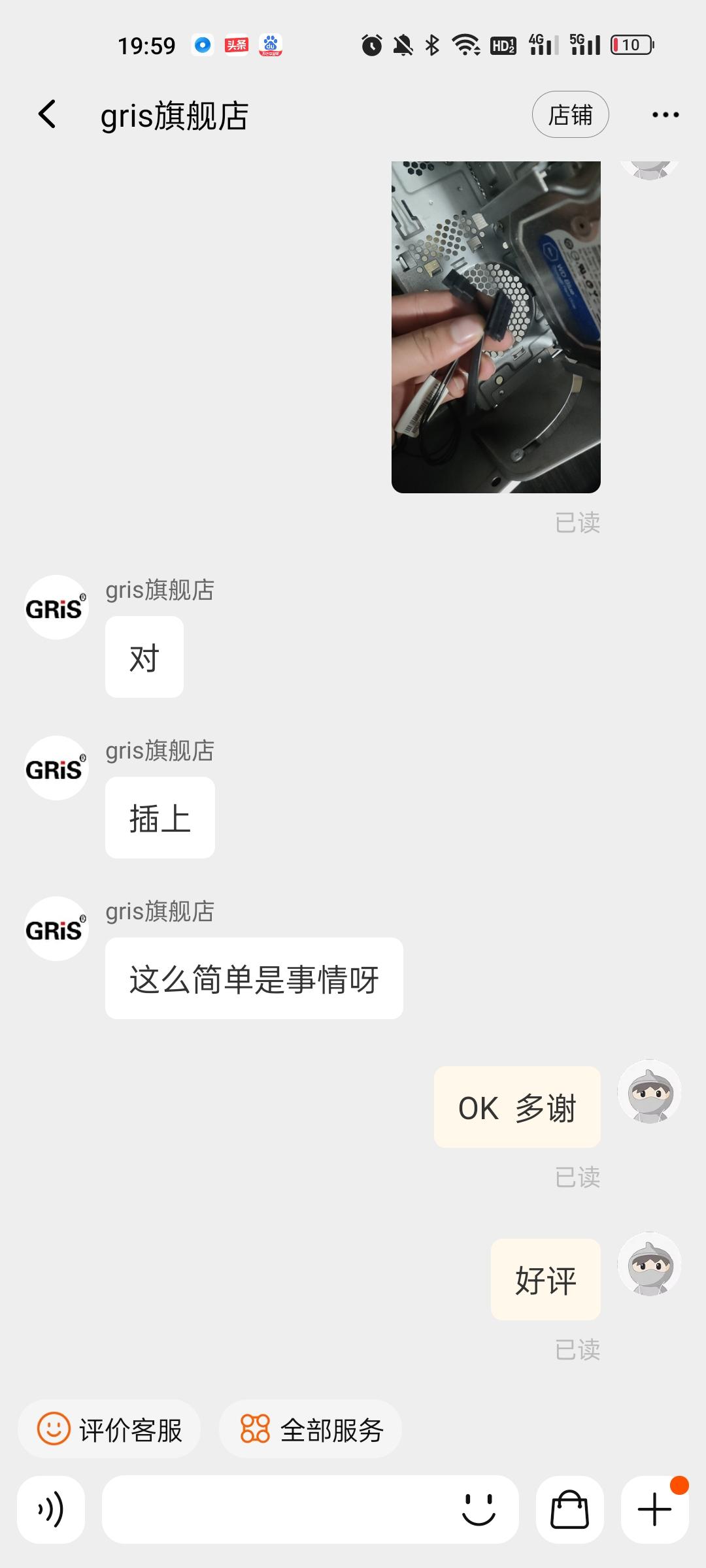This screenshot has width=706, height=1568.
Task: View the sent photo of the hard drive cable
Action: coord(496,327)
